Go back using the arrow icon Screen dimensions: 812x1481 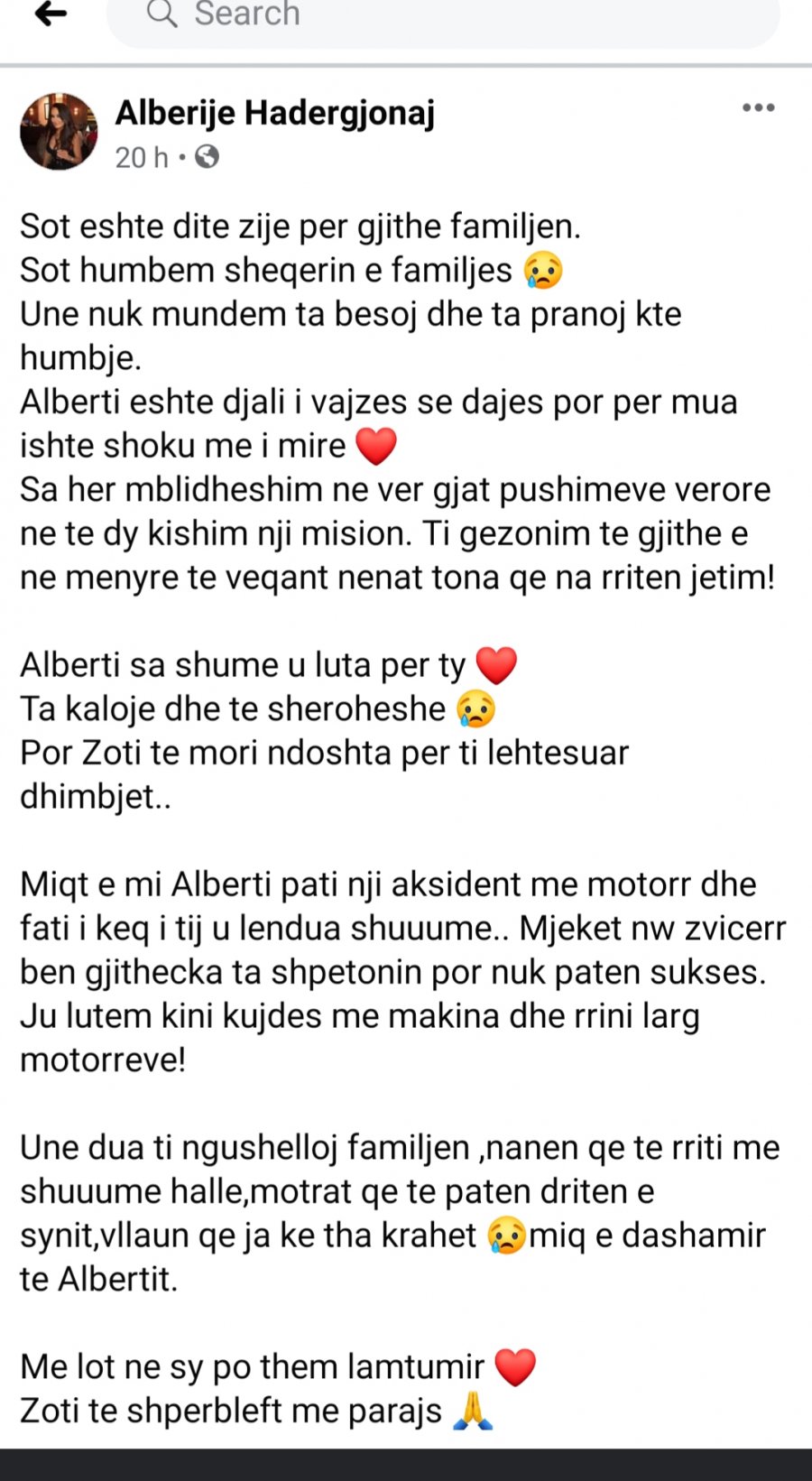[51, 14]
